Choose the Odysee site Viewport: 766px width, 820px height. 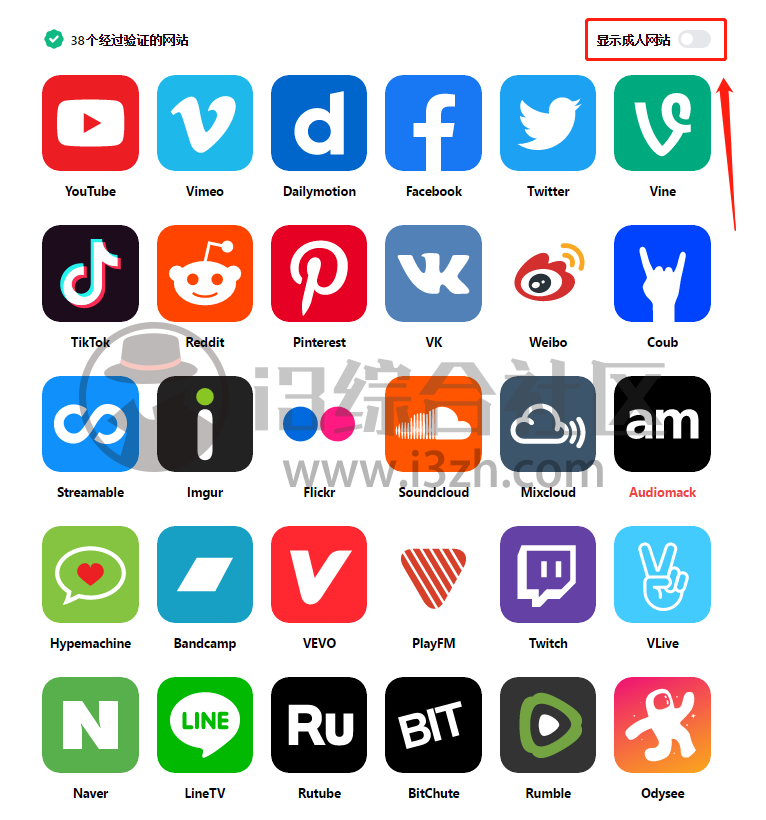(662, 725)
